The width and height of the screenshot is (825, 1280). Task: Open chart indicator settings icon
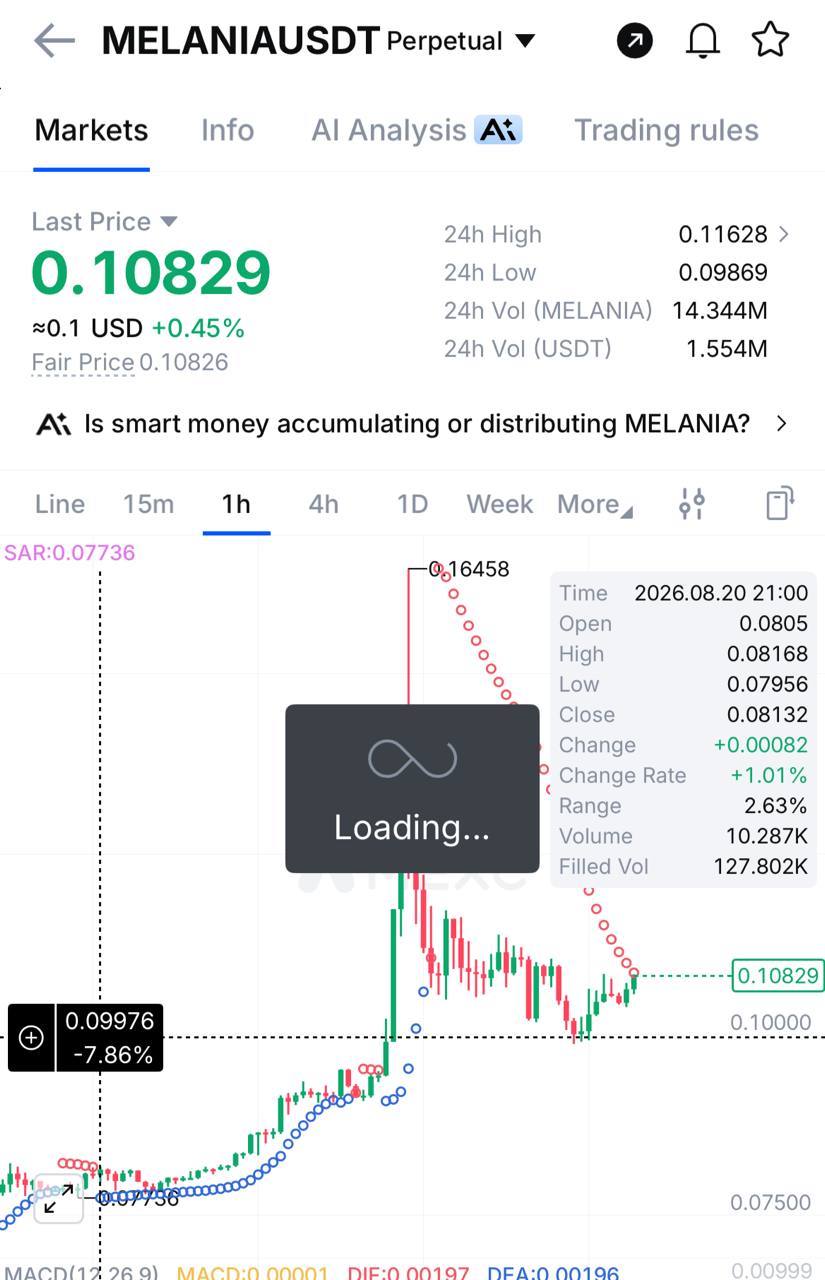(692, 504)
